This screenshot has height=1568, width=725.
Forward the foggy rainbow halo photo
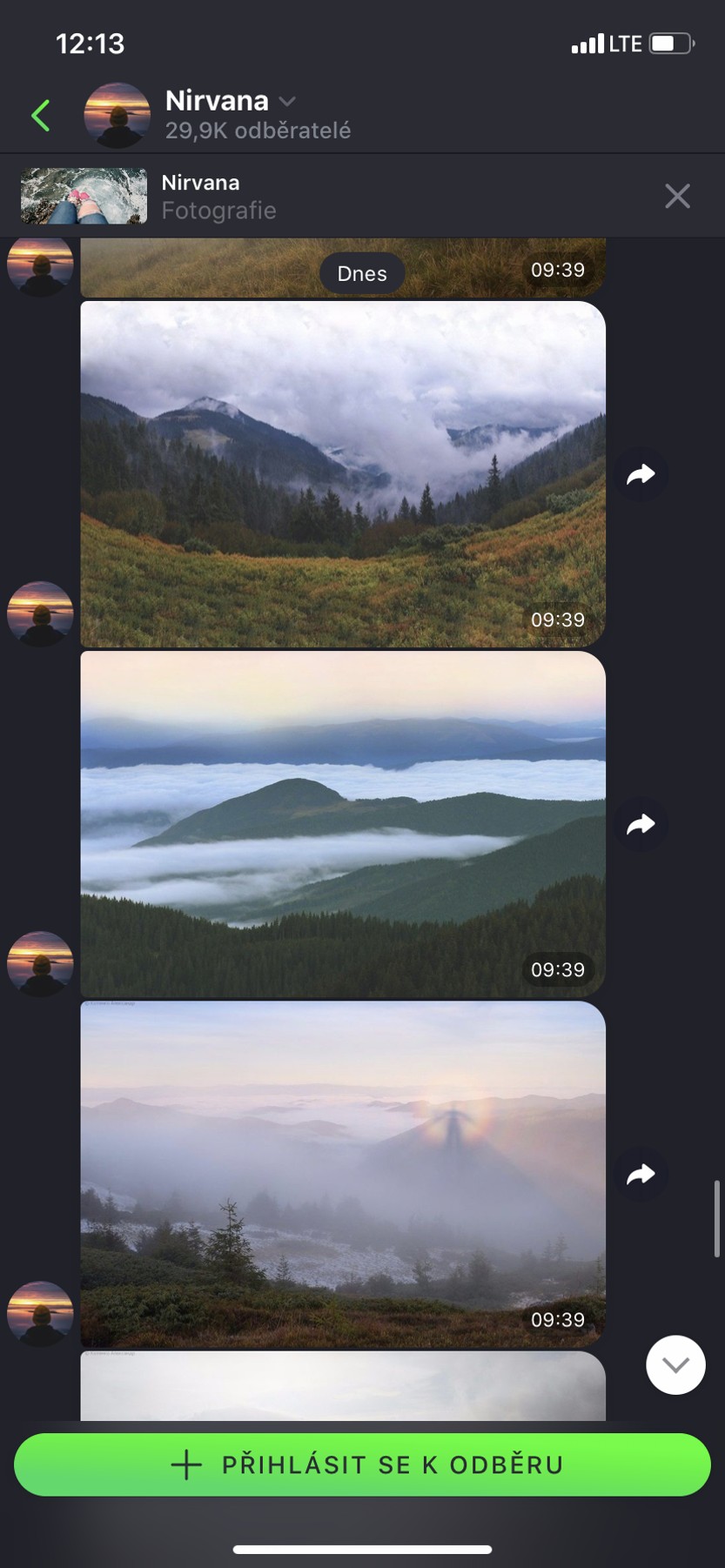tap(641, 1174)
